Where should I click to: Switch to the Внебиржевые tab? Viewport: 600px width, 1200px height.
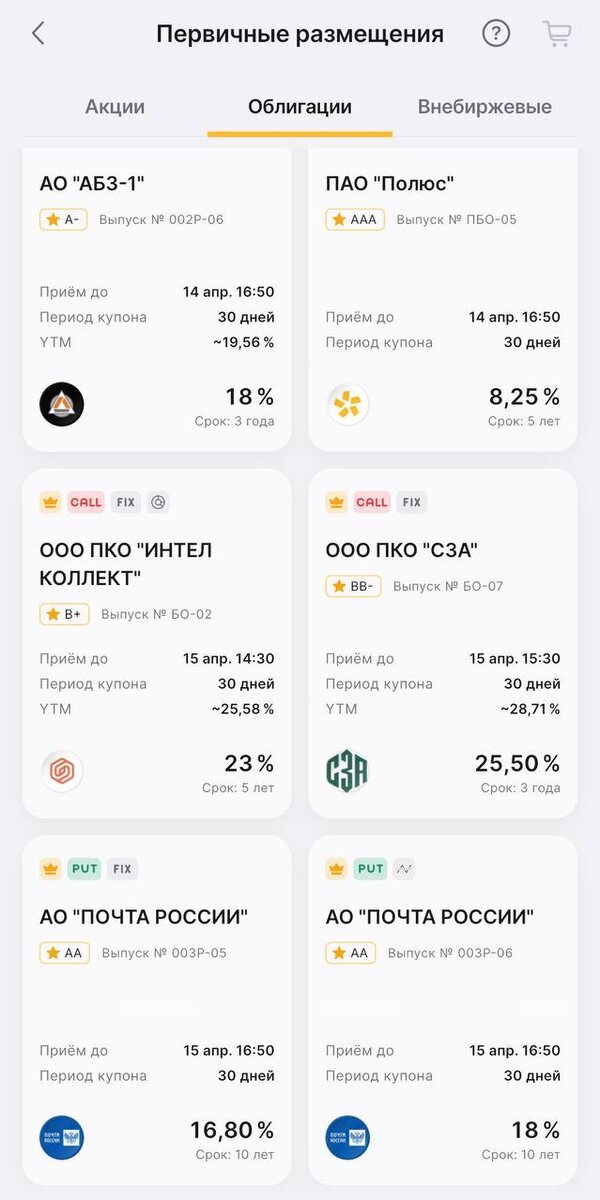tap(484, 107)
